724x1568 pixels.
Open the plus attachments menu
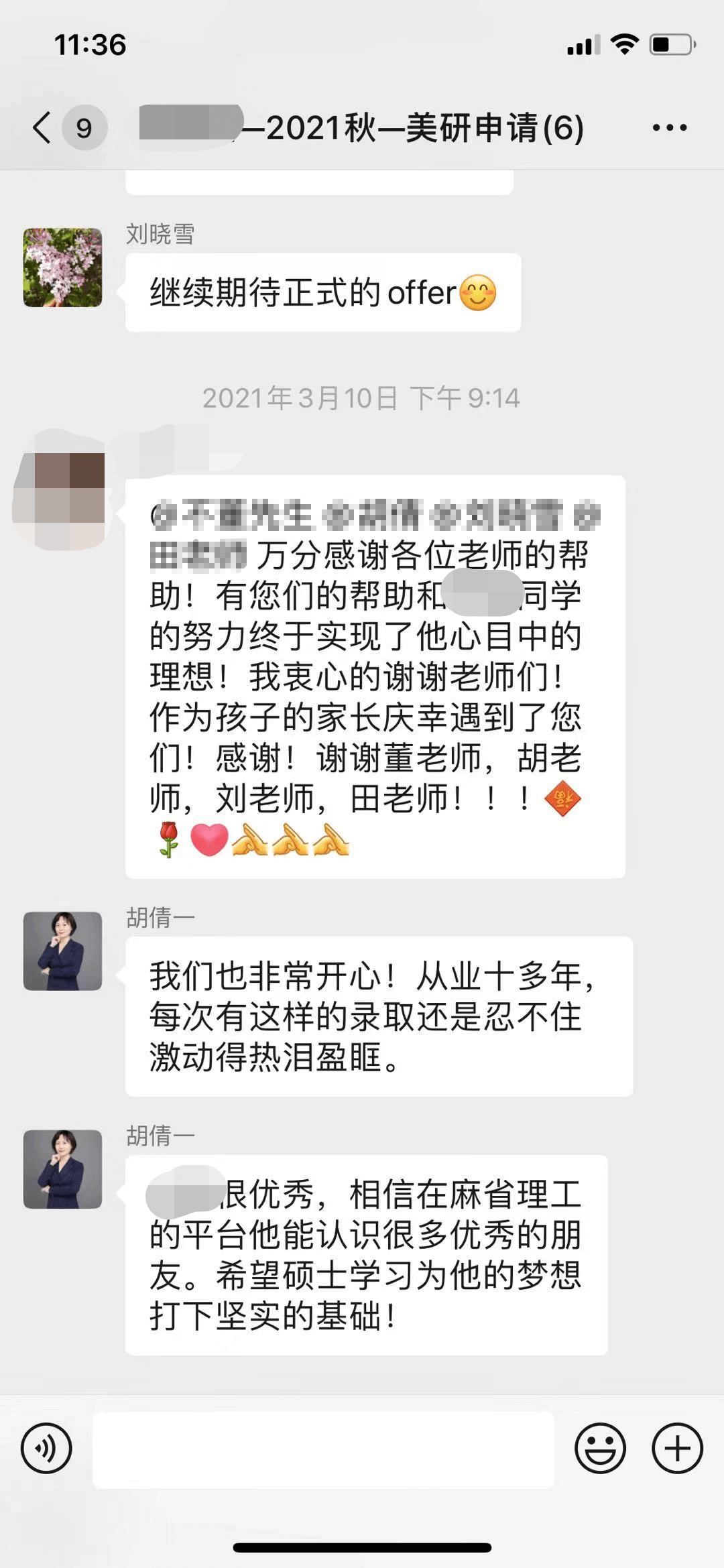coord(677,1448)
